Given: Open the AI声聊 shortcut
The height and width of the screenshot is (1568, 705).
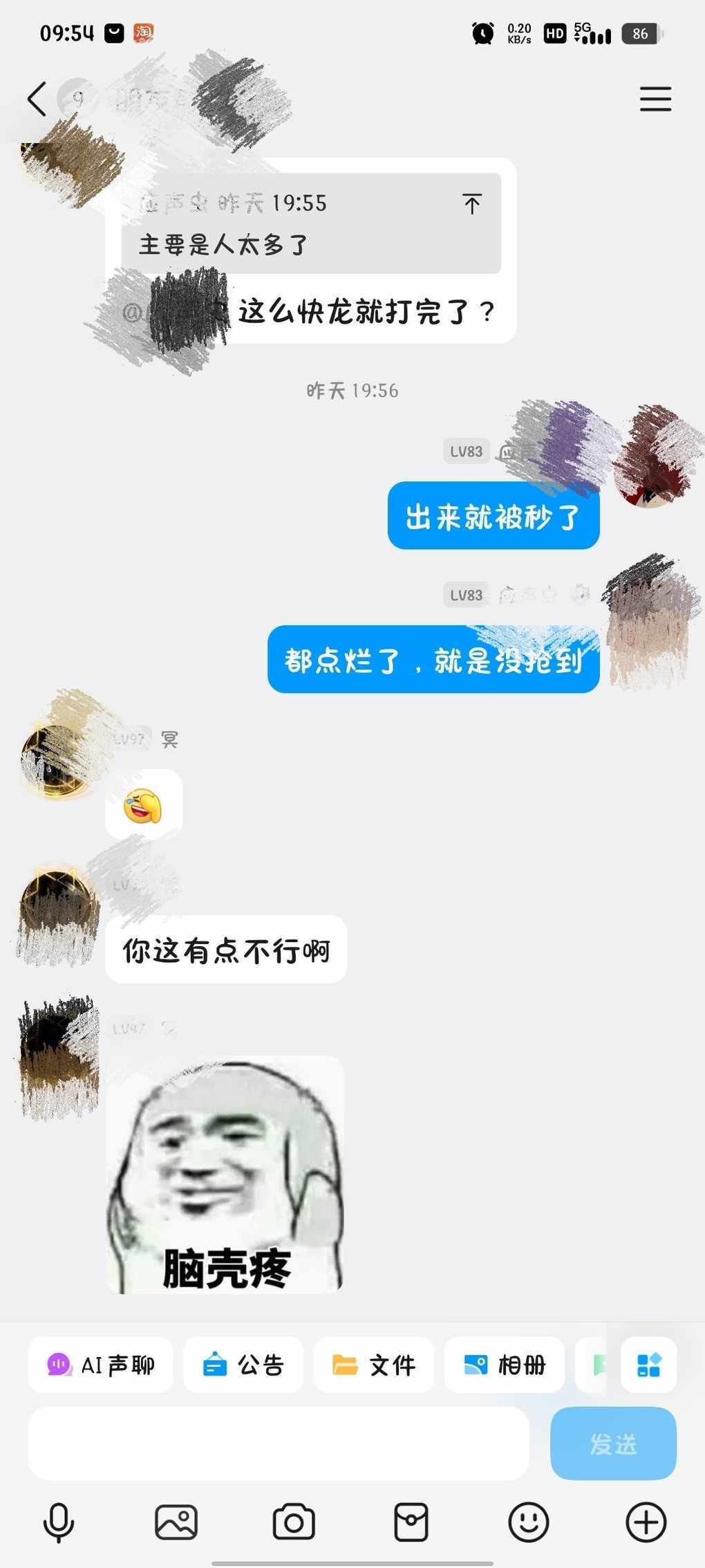Looking at the screenshot, I should coord(100,1365).
